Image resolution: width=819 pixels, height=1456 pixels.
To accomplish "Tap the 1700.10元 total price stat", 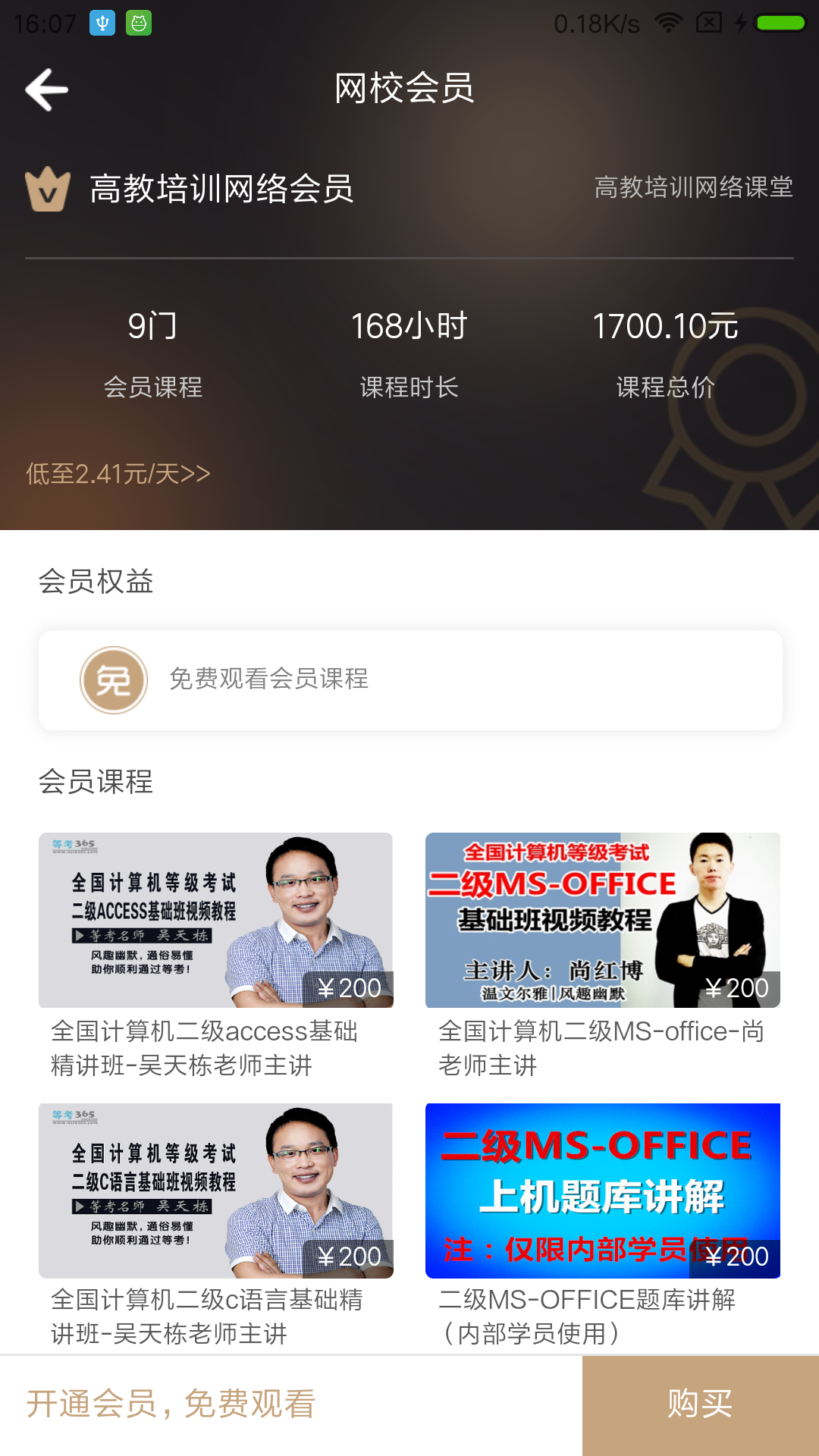I will point(666,326).
